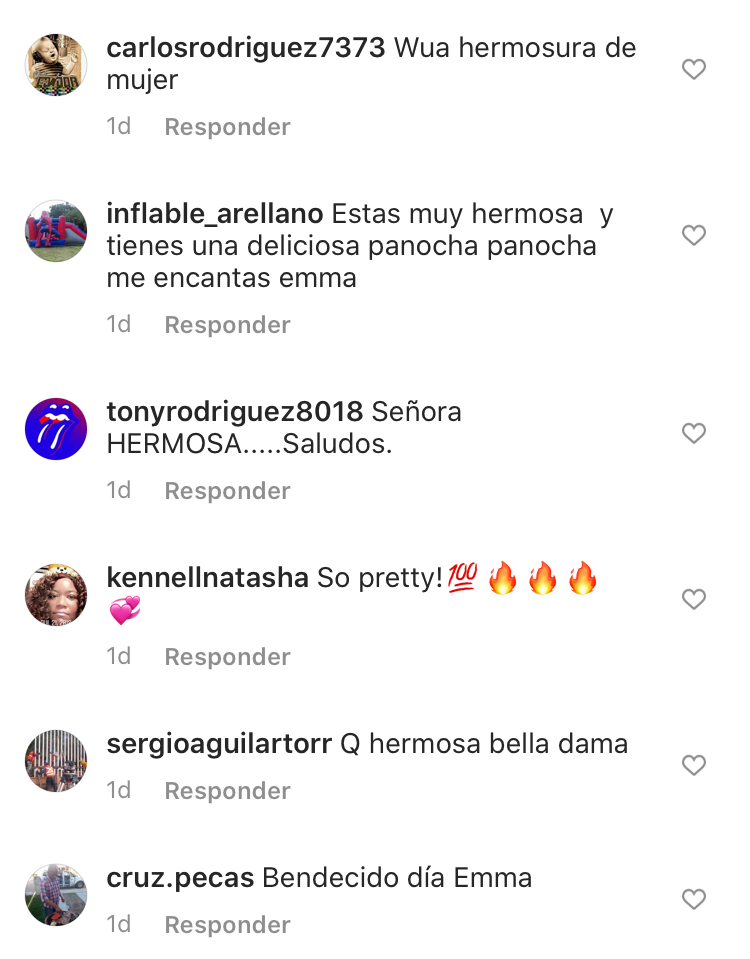Screen dimensions: 750x959
Task: Go to cruz.pecas profile via username
Action: pos(181,878)
